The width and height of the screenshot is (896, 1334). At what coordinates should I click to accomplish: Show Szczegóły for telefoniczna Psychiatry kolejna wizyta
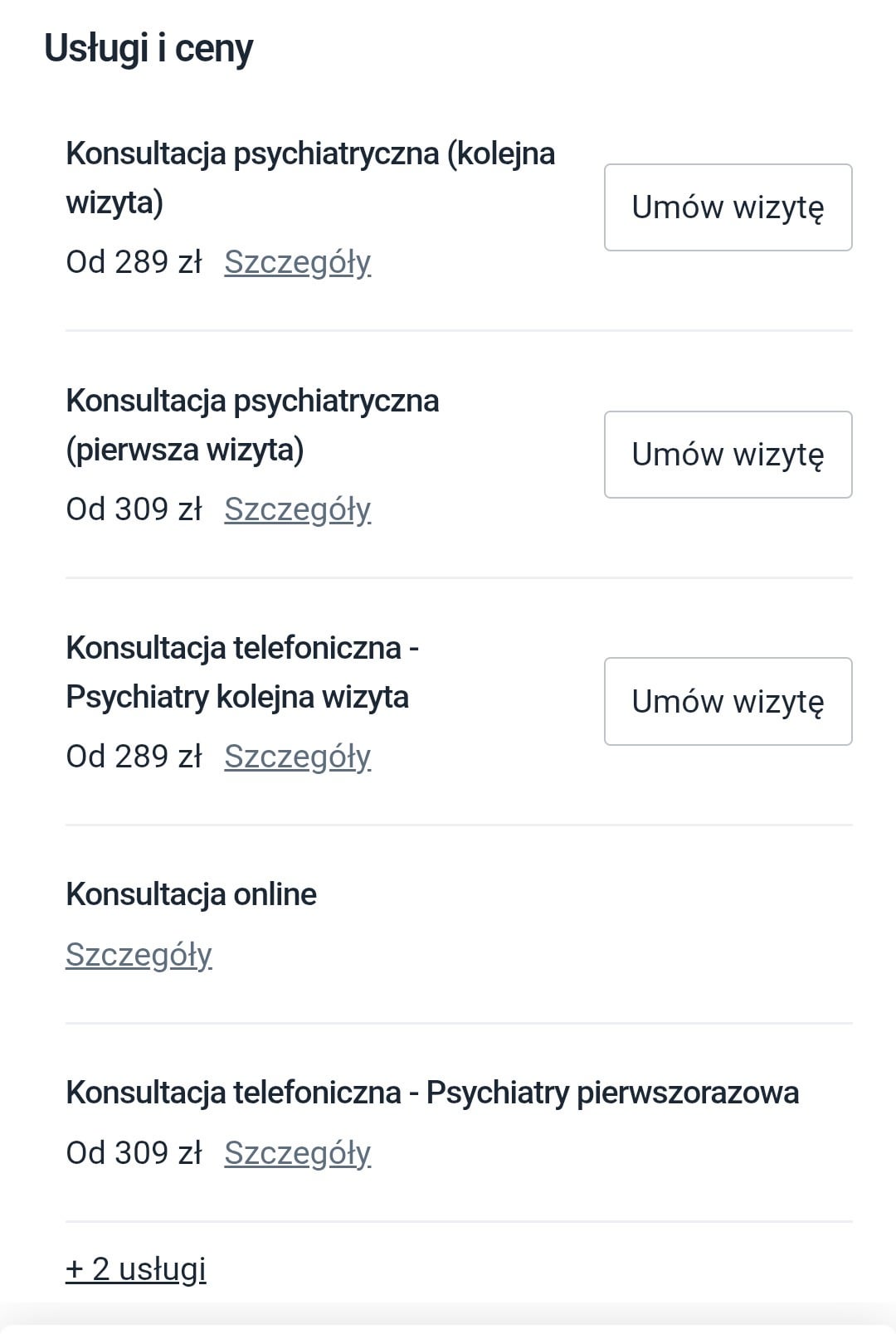[x=297, y=757]
